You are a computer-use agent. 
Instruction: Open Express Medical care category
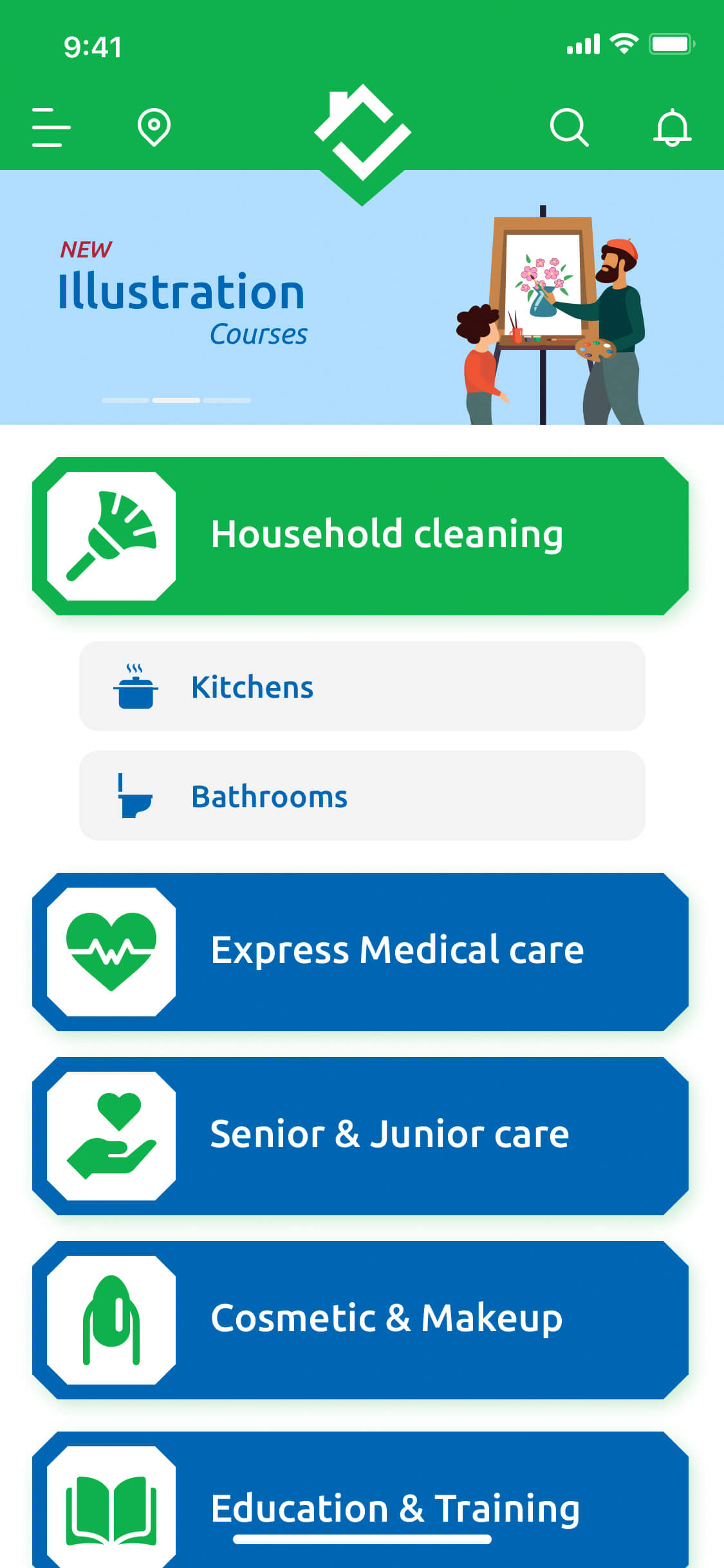[x=360, y=951]
